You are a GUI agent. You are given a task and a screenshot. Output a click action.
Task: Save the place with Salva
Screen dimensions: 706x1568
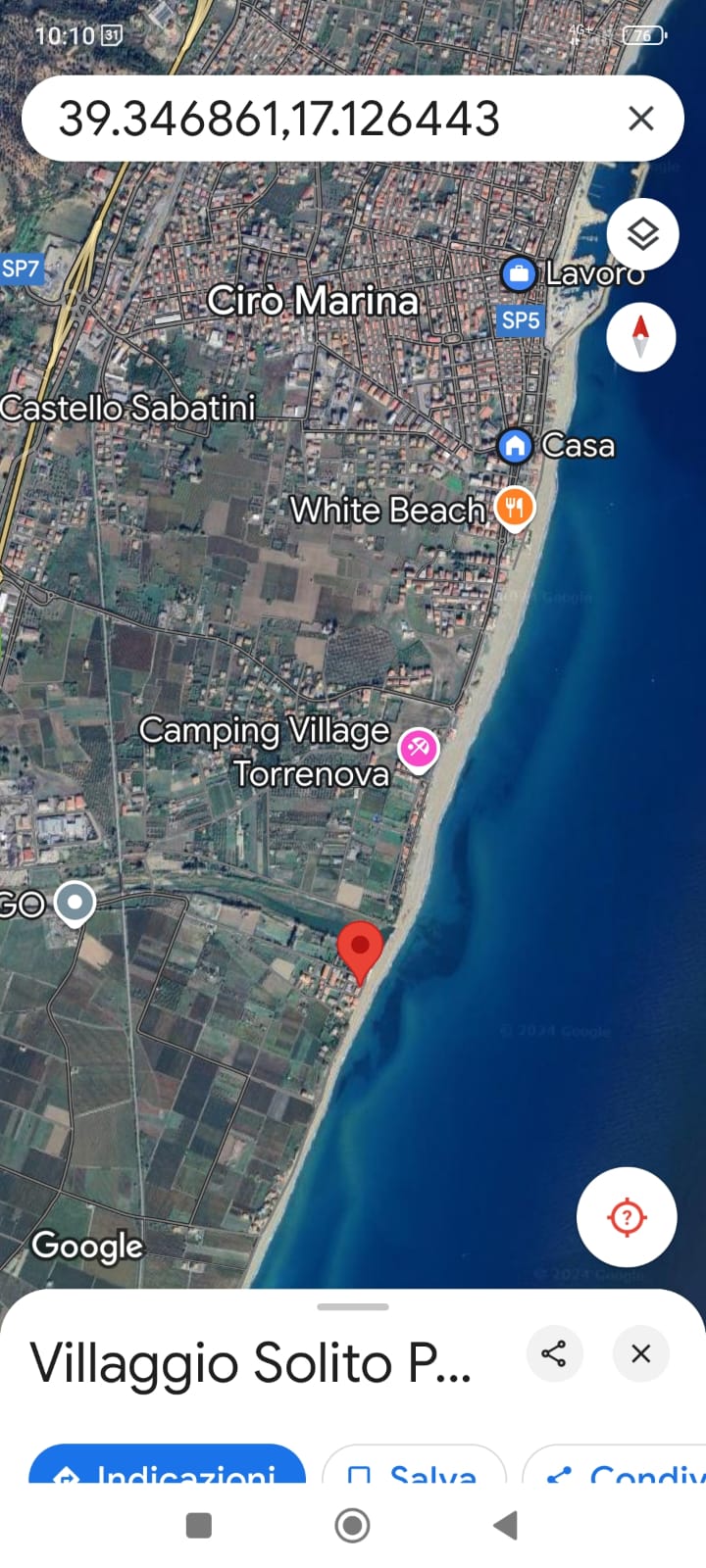coord(414,1466)
